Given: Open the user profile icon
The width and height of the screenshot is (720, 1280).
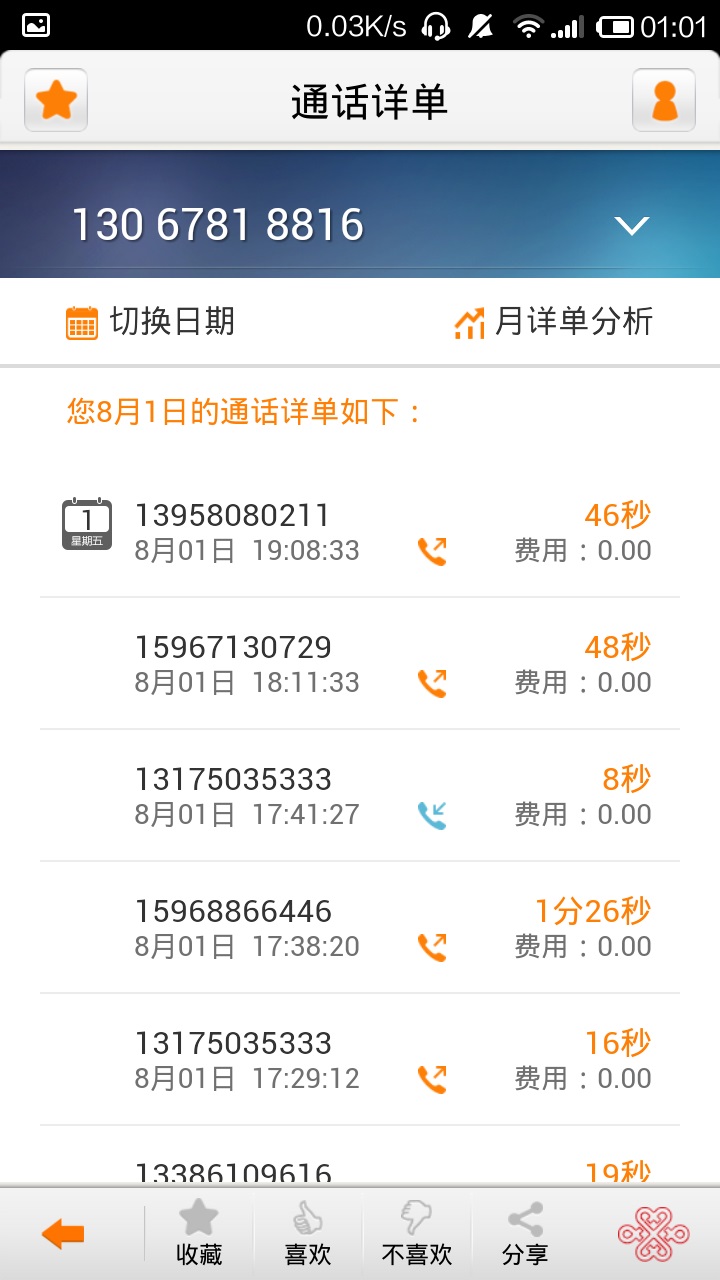Looking at the screenshot, I should (x=663, y=100).
